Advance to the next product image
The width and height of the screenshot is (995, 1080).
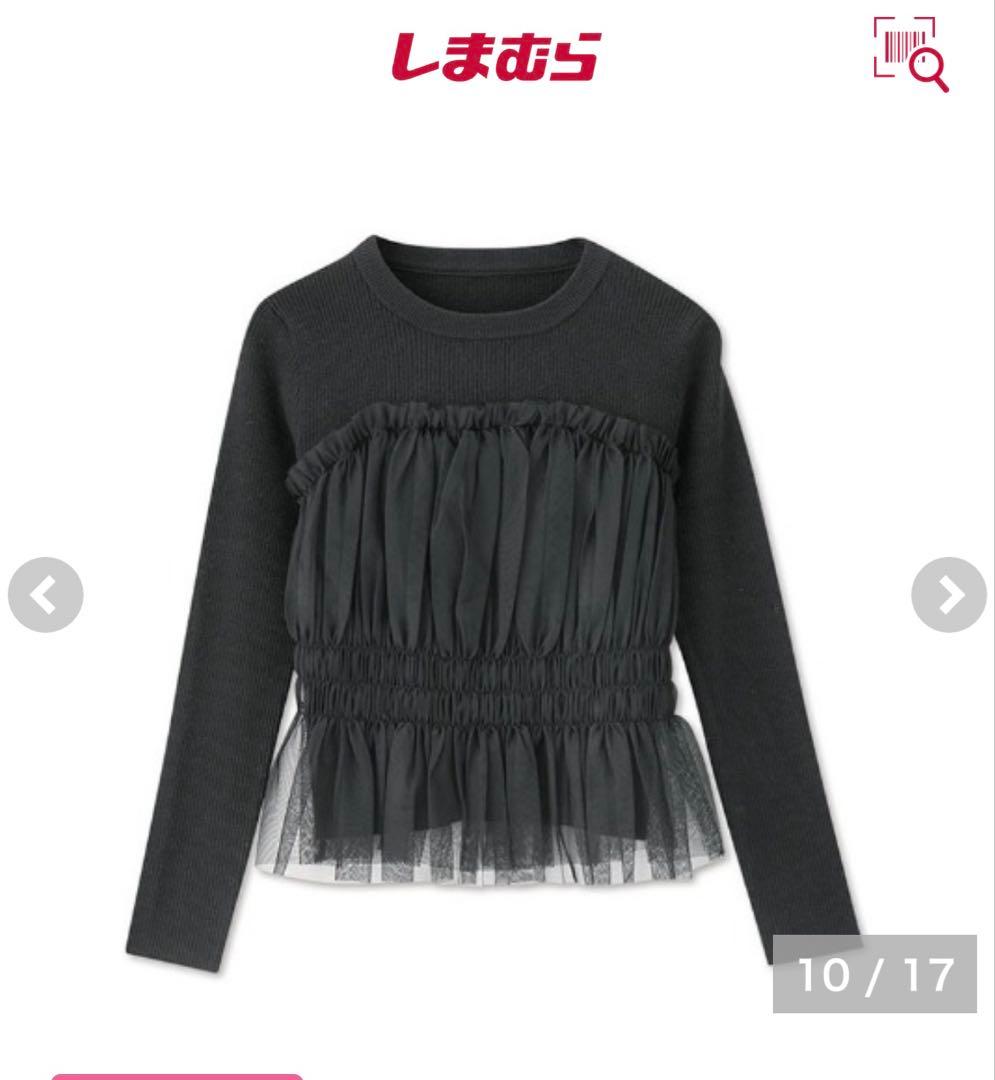click(948, 595)
